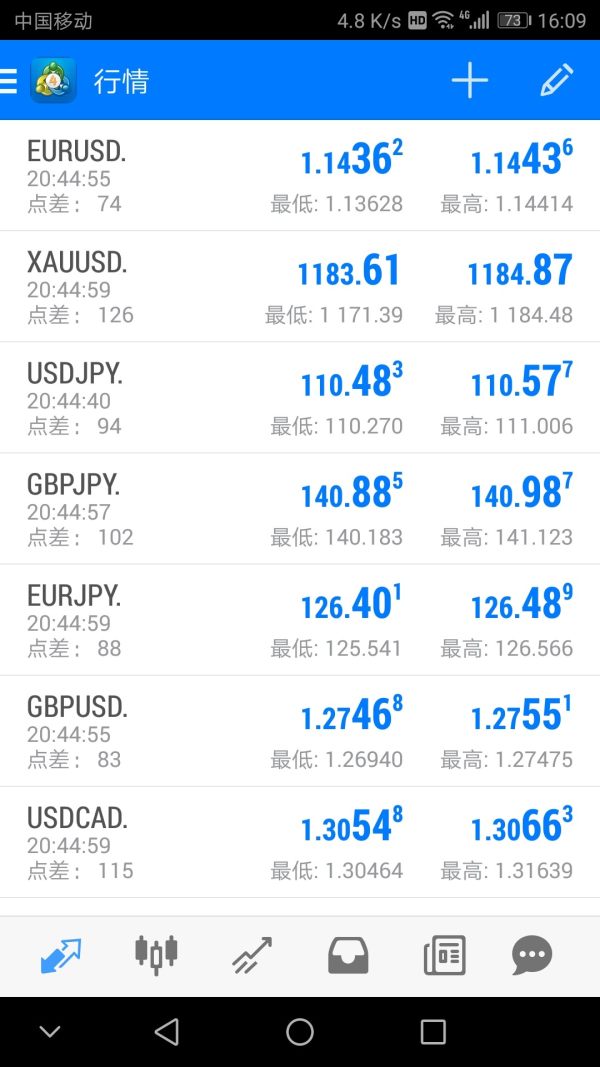This screenshot has width=600, height=1067.
Task: Open the history inbox tab
Action: pos(348,956)
